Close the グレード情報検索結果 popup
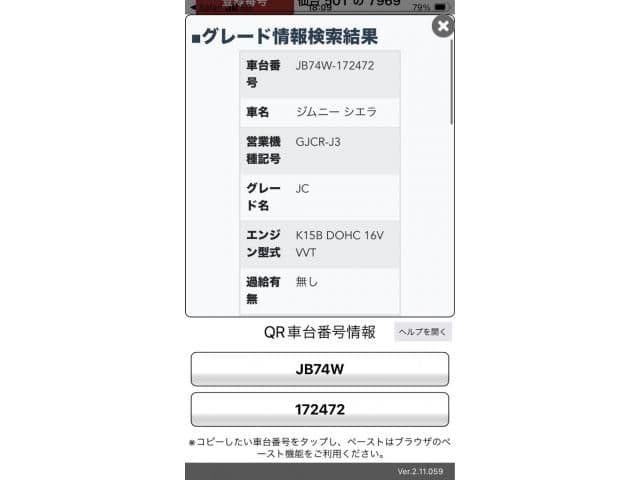The height and width of the screenshot is (480, 640). point(442,26)
